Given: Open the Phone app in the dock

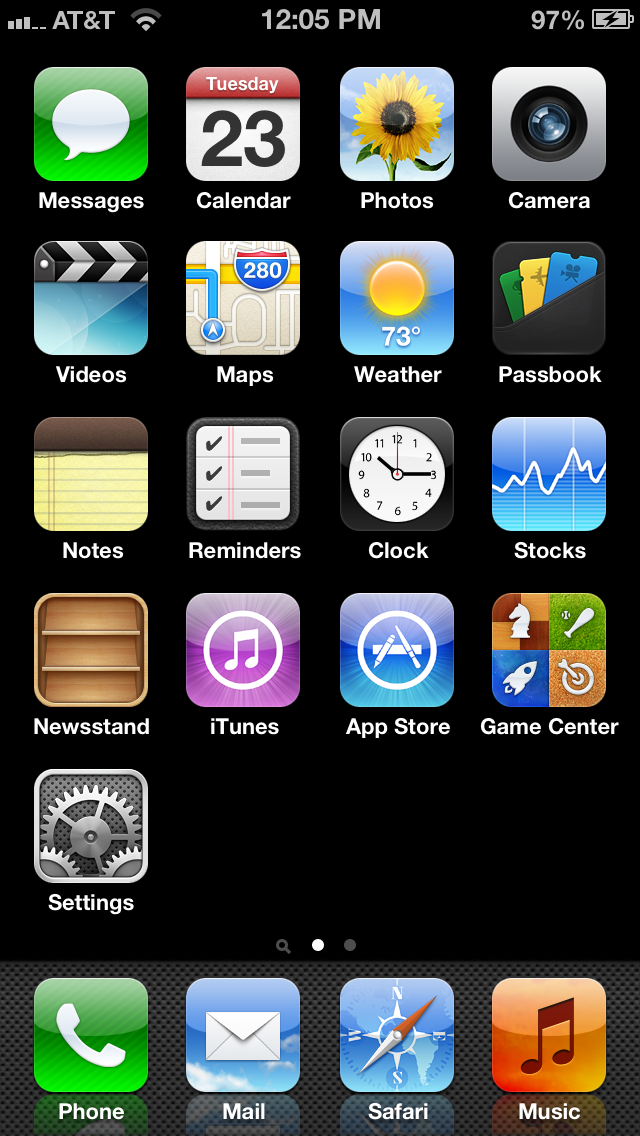Looking at the screenshot, I should pyautogui.click(x=91, y=1036).
